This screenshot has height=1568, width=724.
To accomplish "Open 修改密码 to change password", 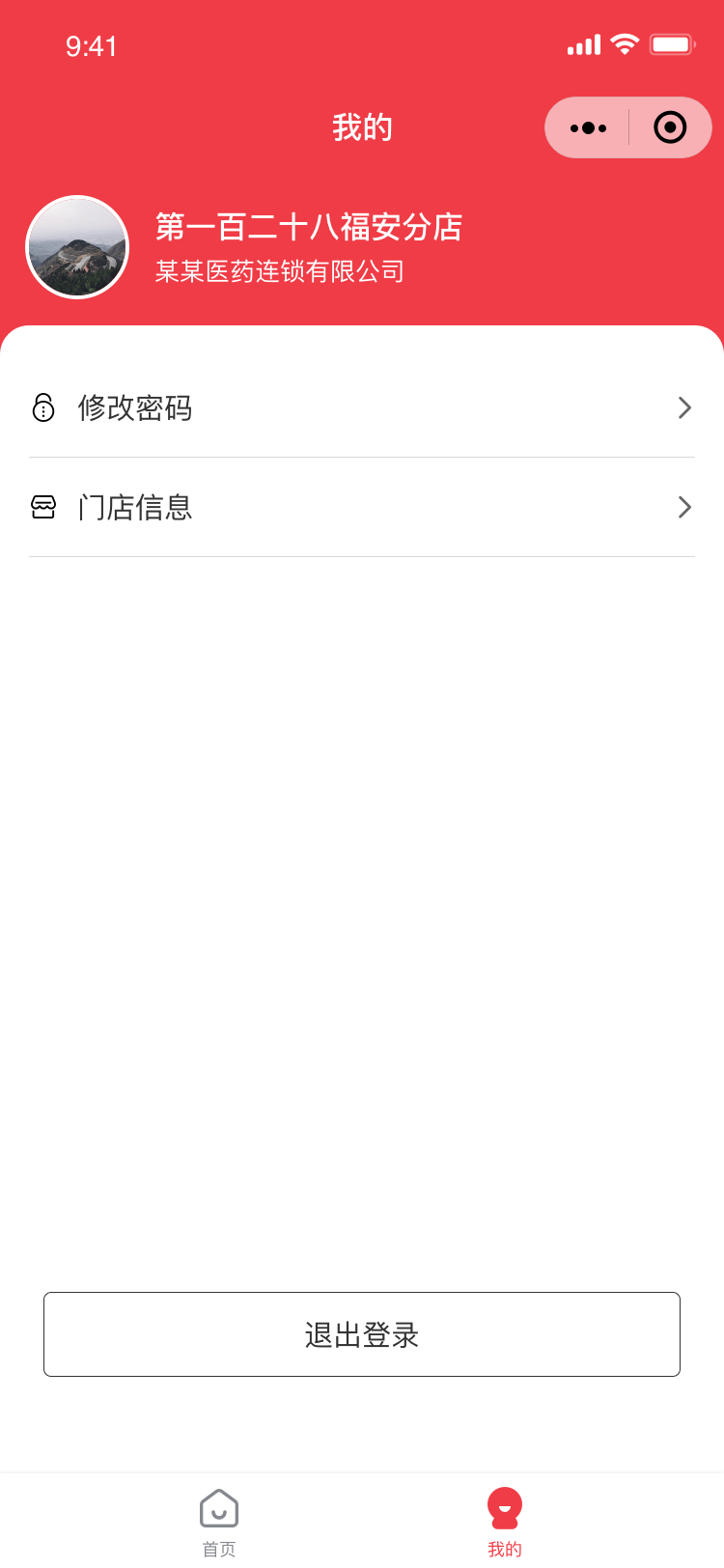I will [x=362, y=407].
